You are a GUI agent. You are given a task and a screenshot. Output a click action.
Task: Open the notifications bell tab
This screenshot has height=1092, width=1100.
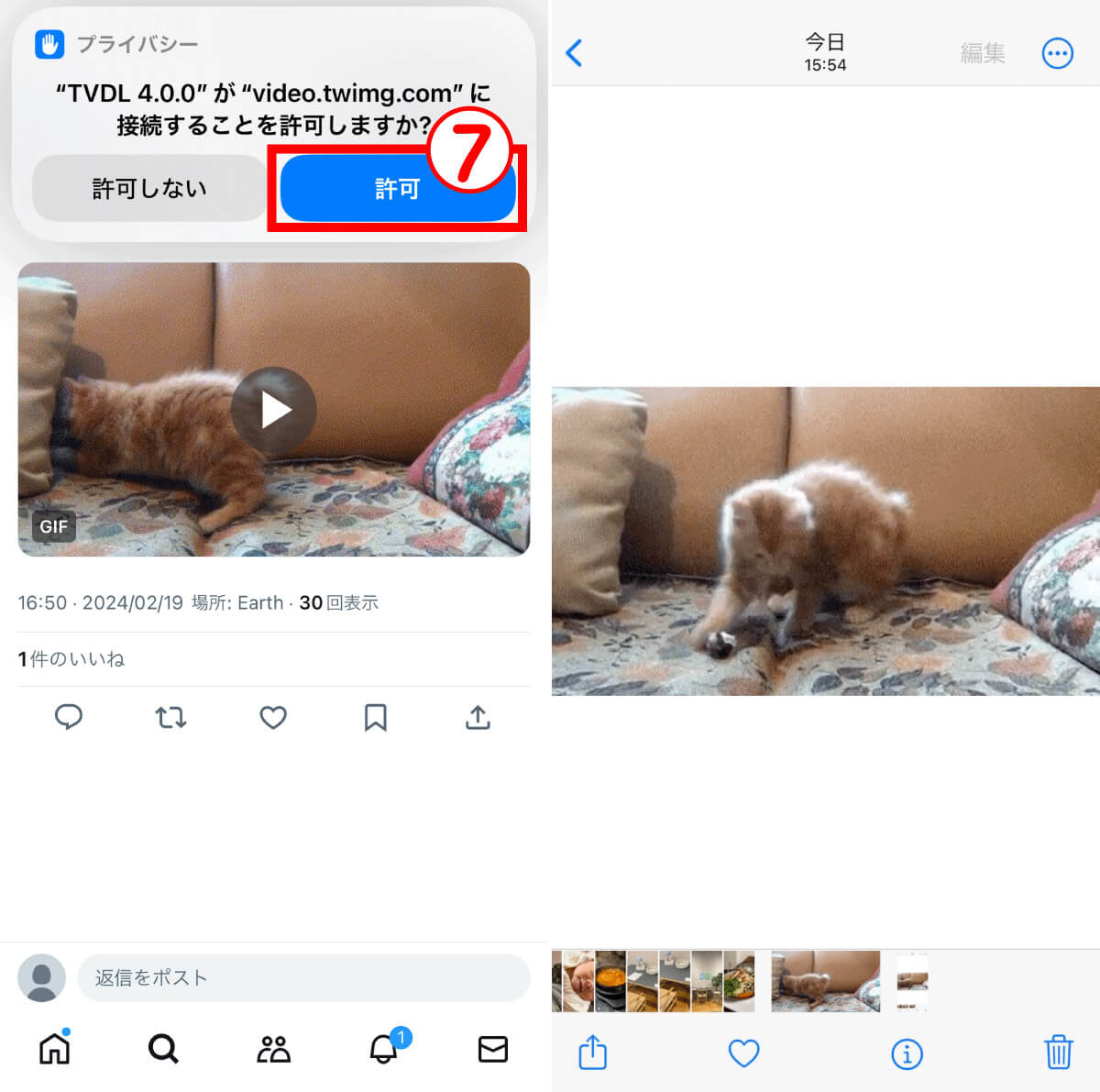pos(383,1048)
